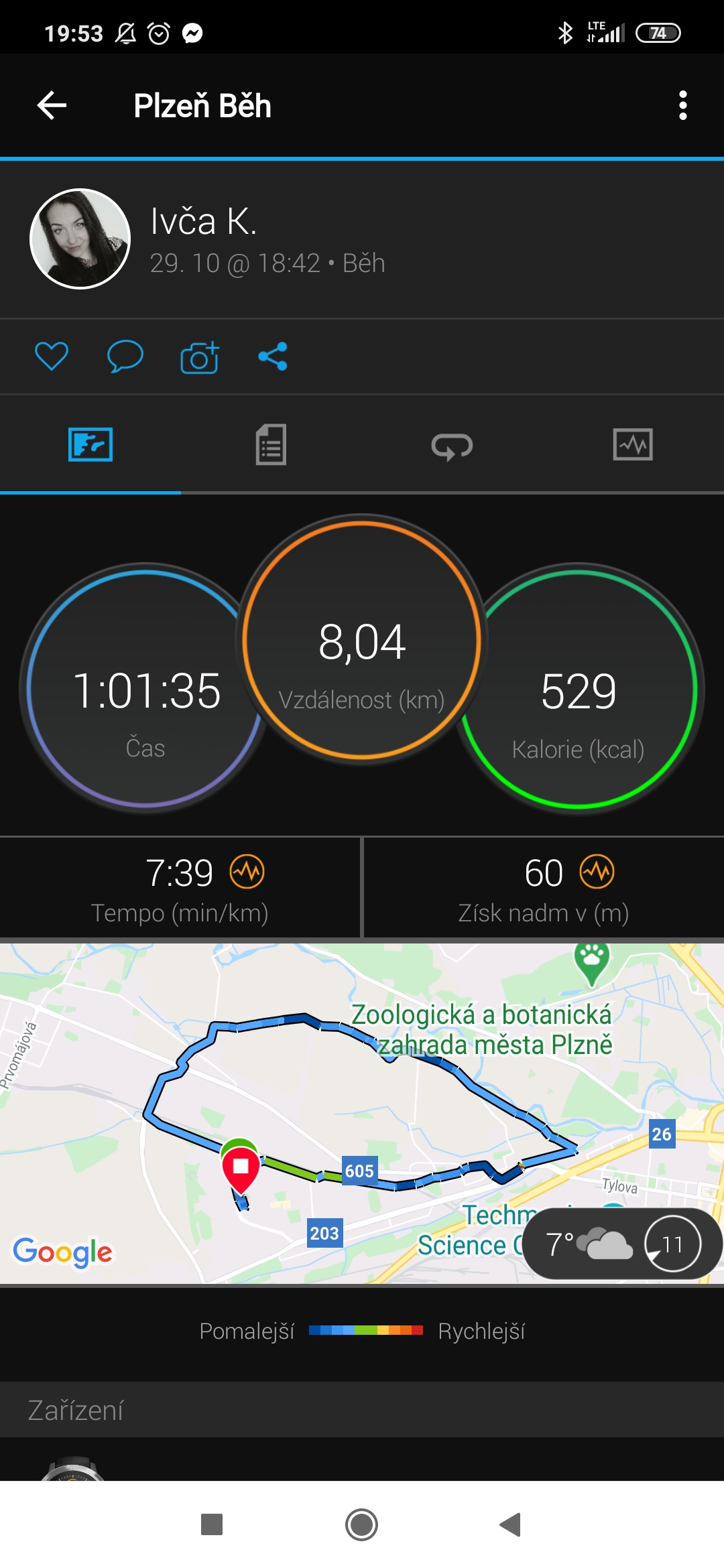Share this activity
Viewport: 724px width, 1568px height.
pos(273,356)
